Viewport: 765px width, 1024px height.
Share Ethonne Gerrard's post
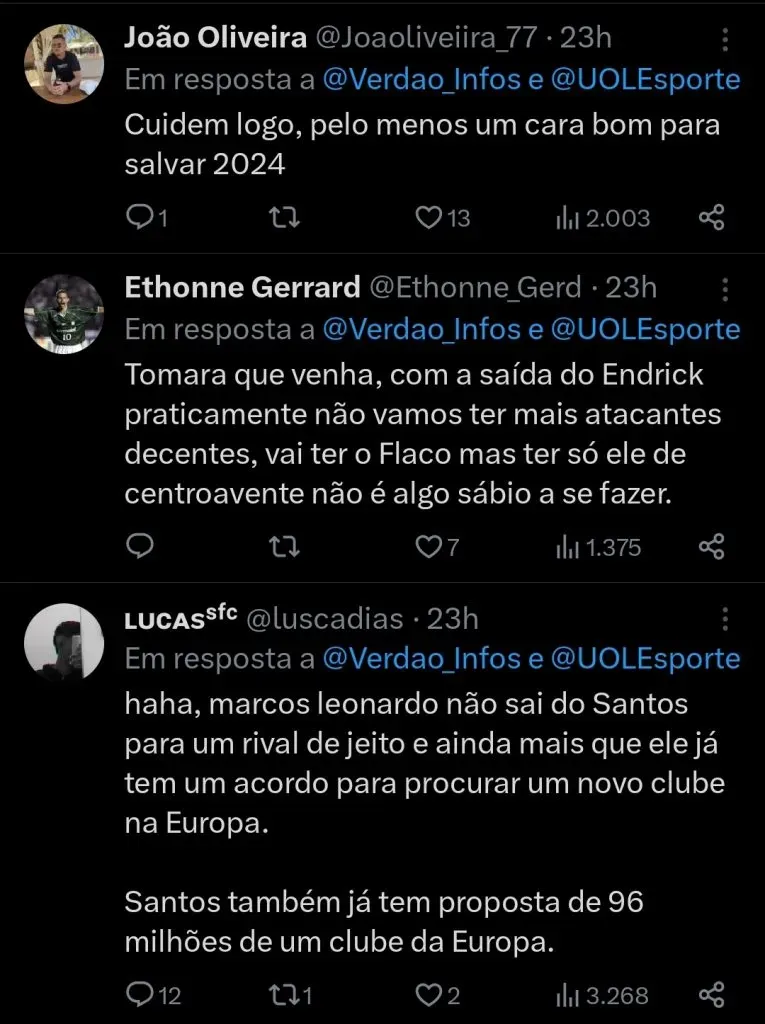click(x=712, y=547)
